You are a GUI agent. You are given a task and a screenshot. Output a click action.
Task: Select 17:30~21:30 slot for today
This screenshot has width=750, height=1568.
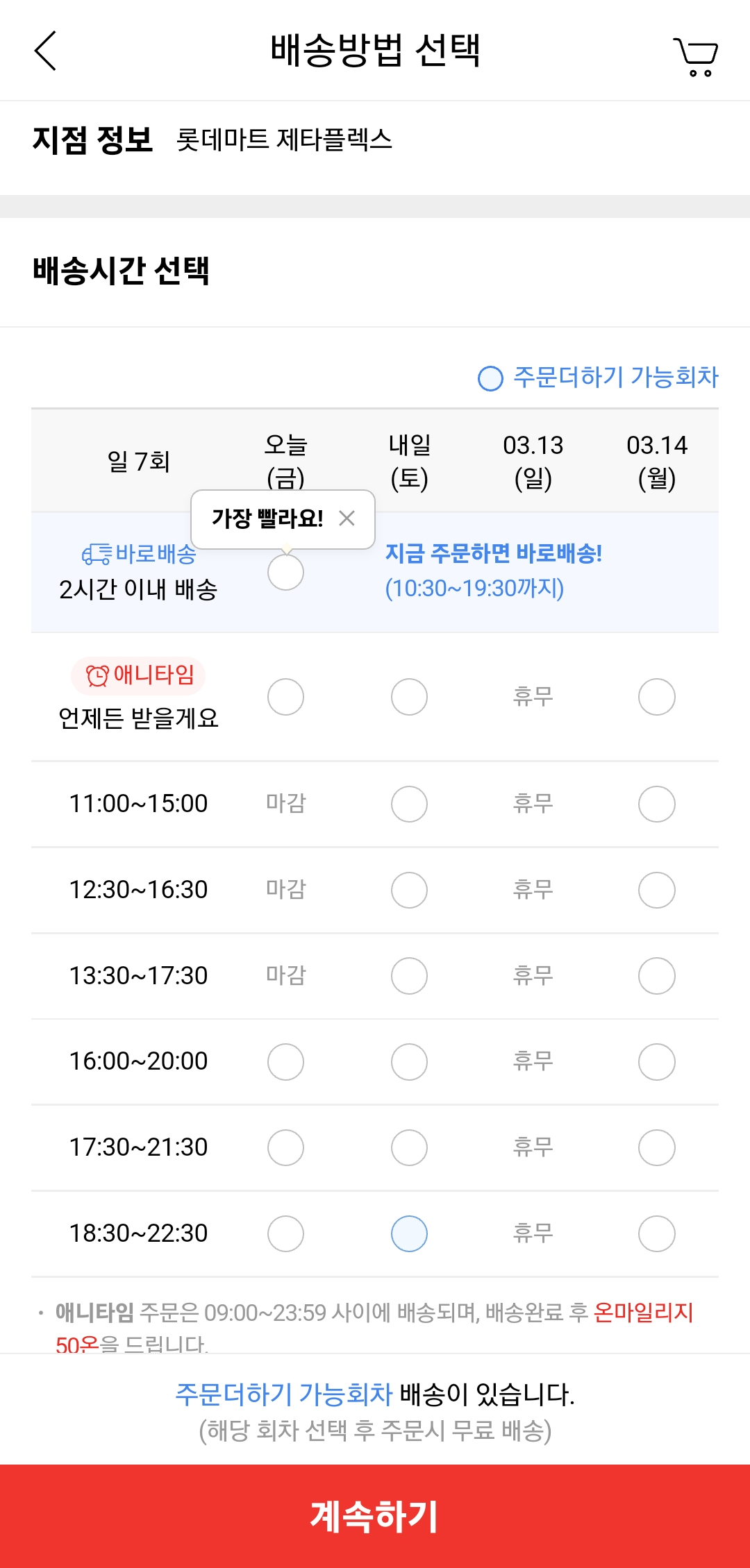point(285,1147)
